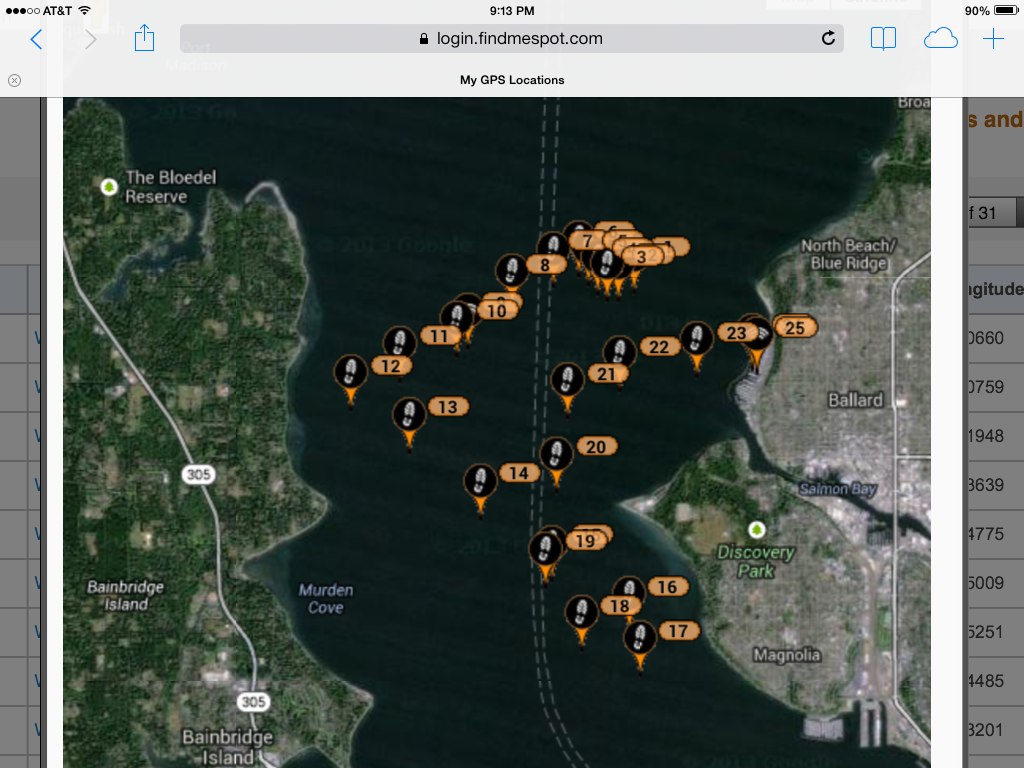Close the My GPS Locations tab

(14, 80)
